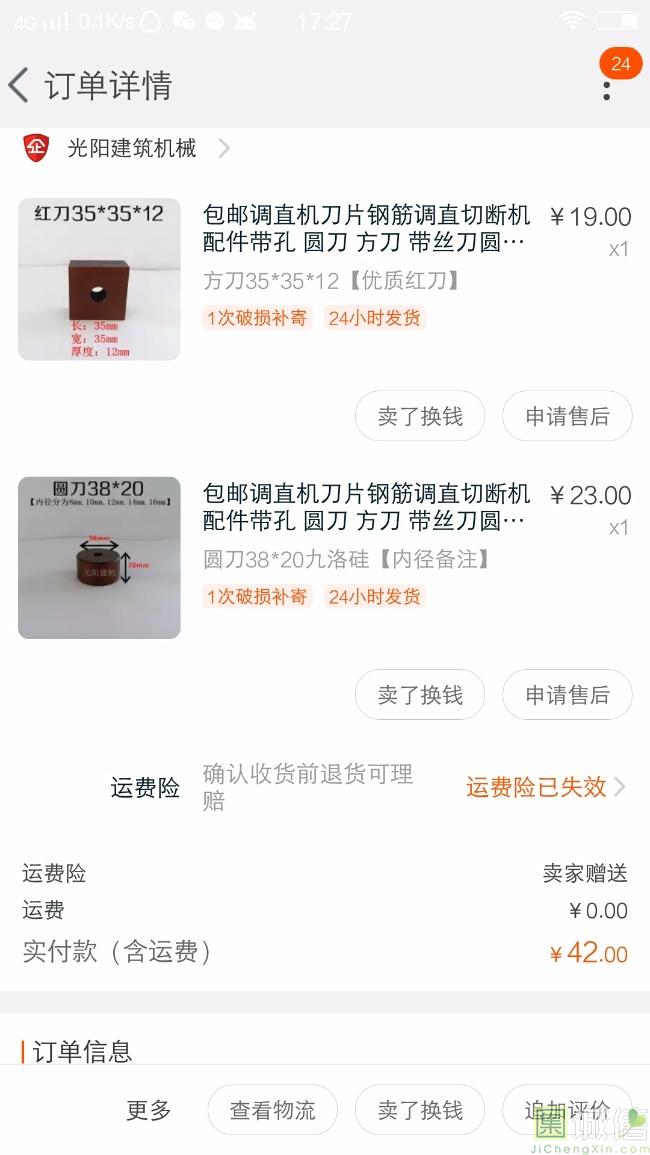Tap 追加评价 to add a review
650x1155 pixels.
(567, 1110)
